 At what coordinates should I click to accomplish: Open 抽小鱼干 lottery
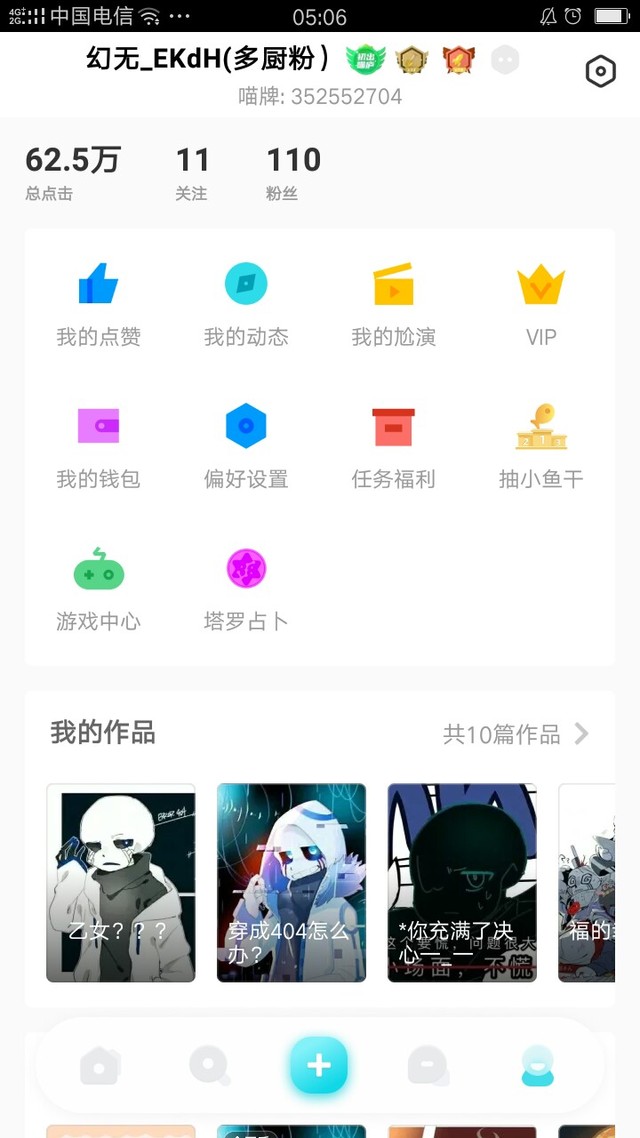pyautogui.click(x=541, y=446)
